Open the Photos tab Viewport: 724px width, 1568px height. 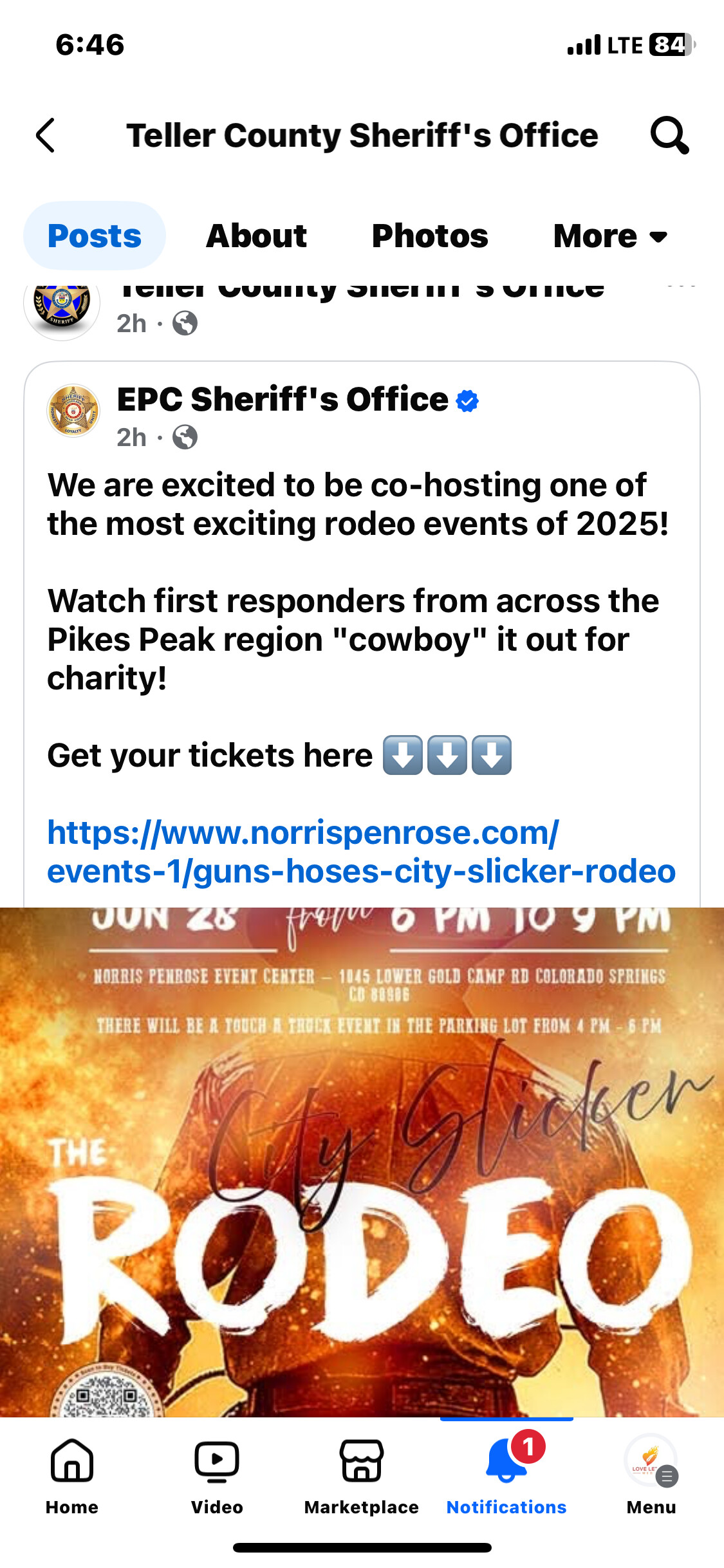tap(430, 236)
